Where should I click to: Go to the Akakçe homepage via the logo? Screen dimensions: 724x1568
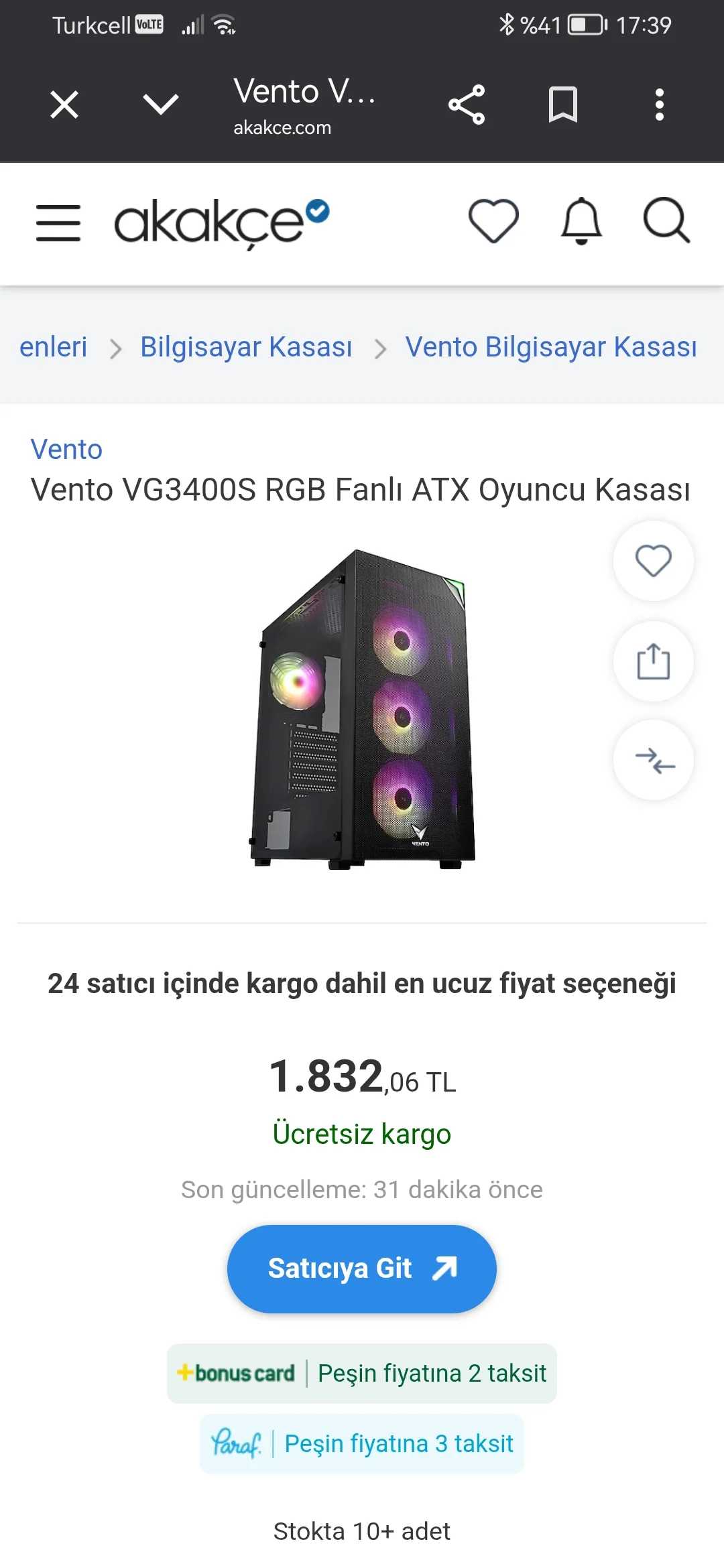click(x=221, y=222)
